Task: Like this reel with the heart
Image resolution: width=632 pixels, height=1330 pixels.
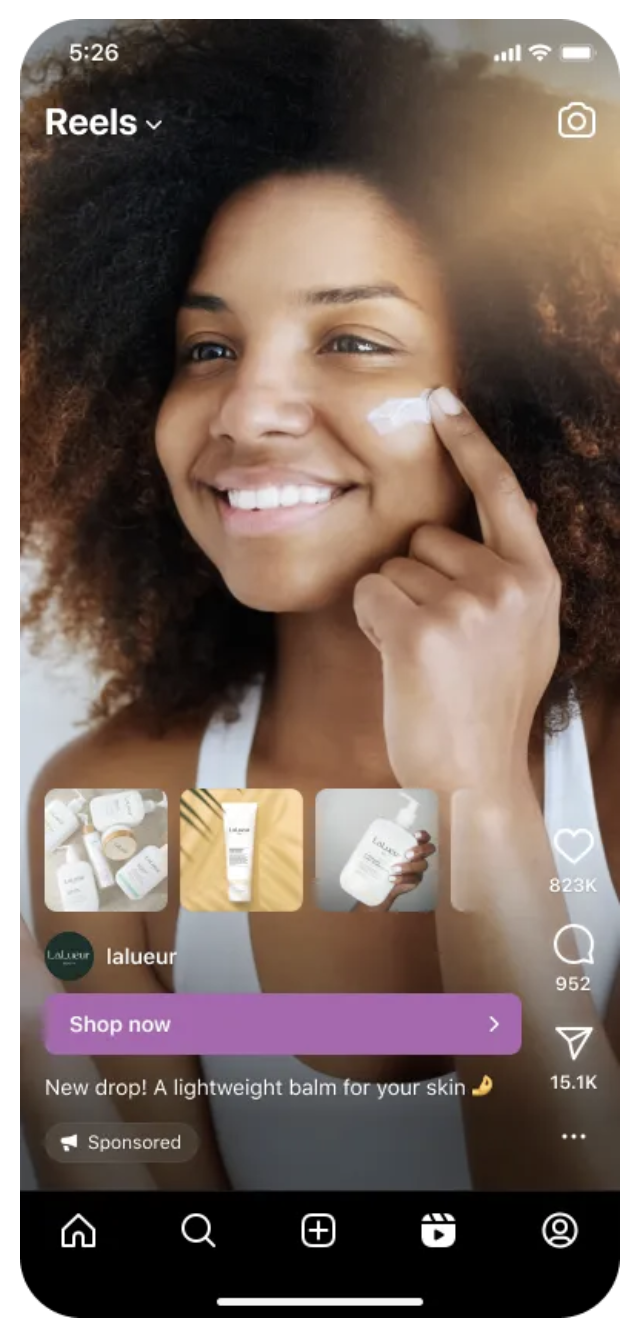Action: pyautogui.click(x=573, y=846)
